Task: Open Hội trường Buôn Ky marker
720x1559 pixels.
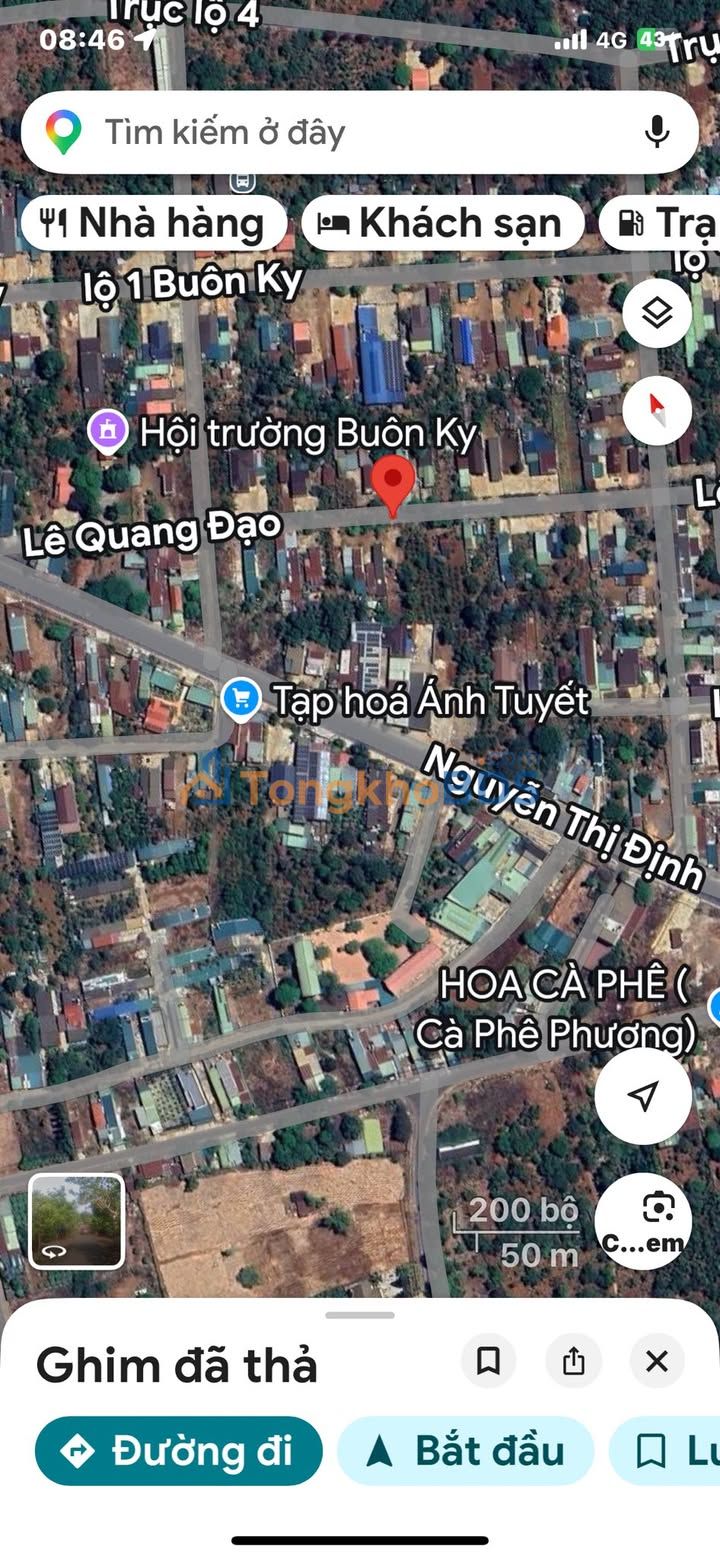Action: pos(108,433)
